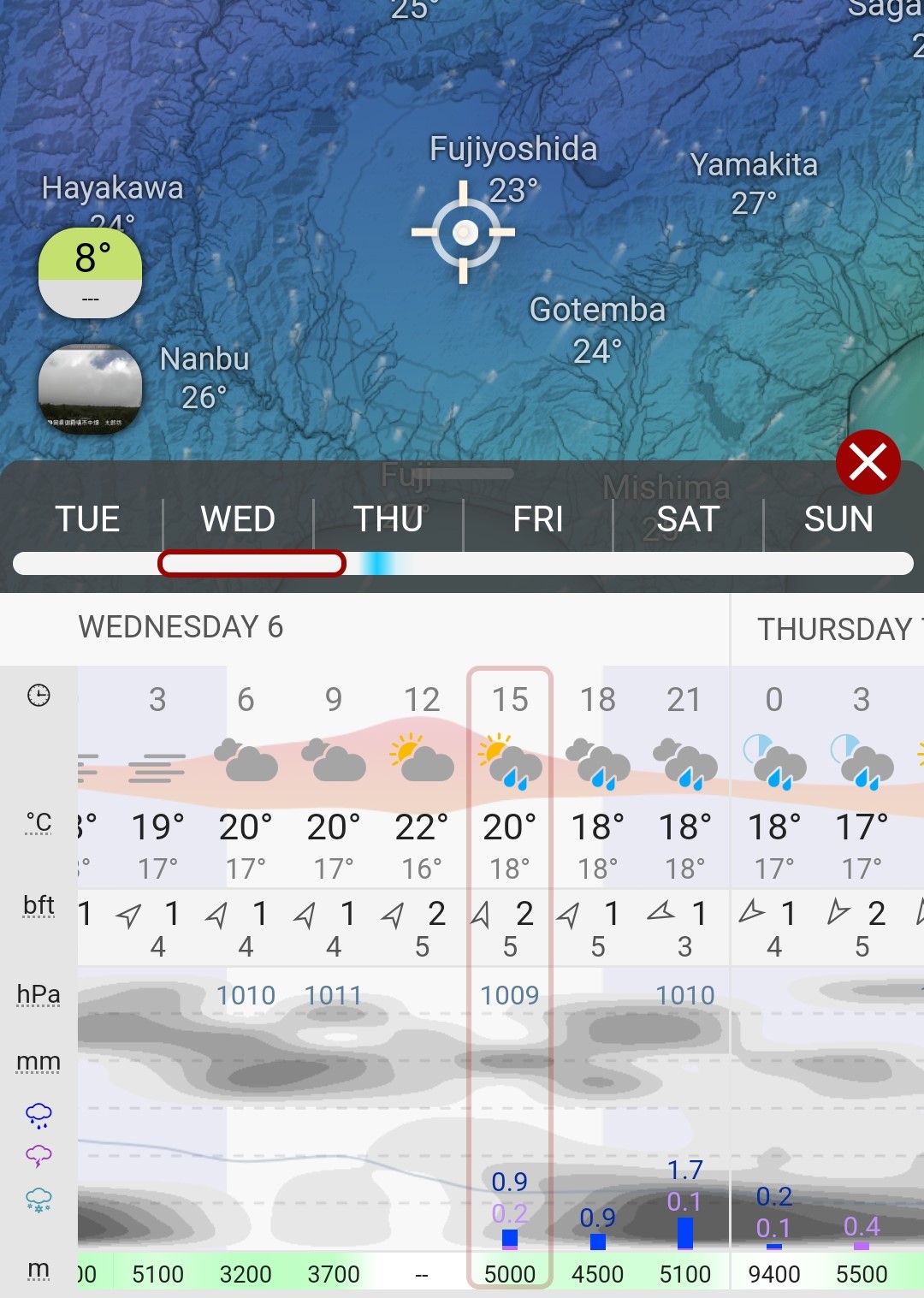This screenshot has height=1298, width=924.
Task: Change the °C temperature unit
Action: (x=38, y=822)
